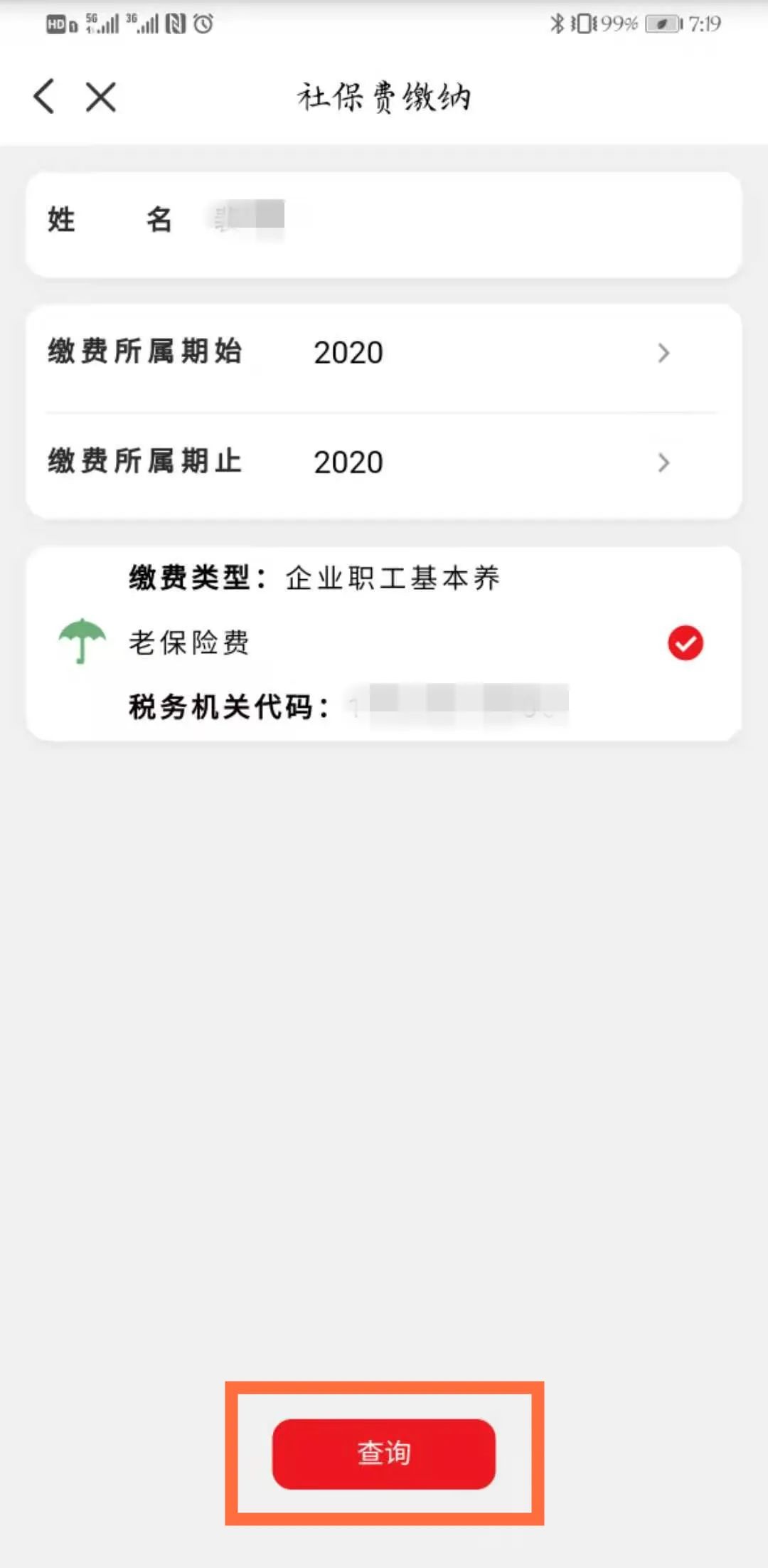Go back using the left arrow
The image size is (768, 1568).
point(44,96)
